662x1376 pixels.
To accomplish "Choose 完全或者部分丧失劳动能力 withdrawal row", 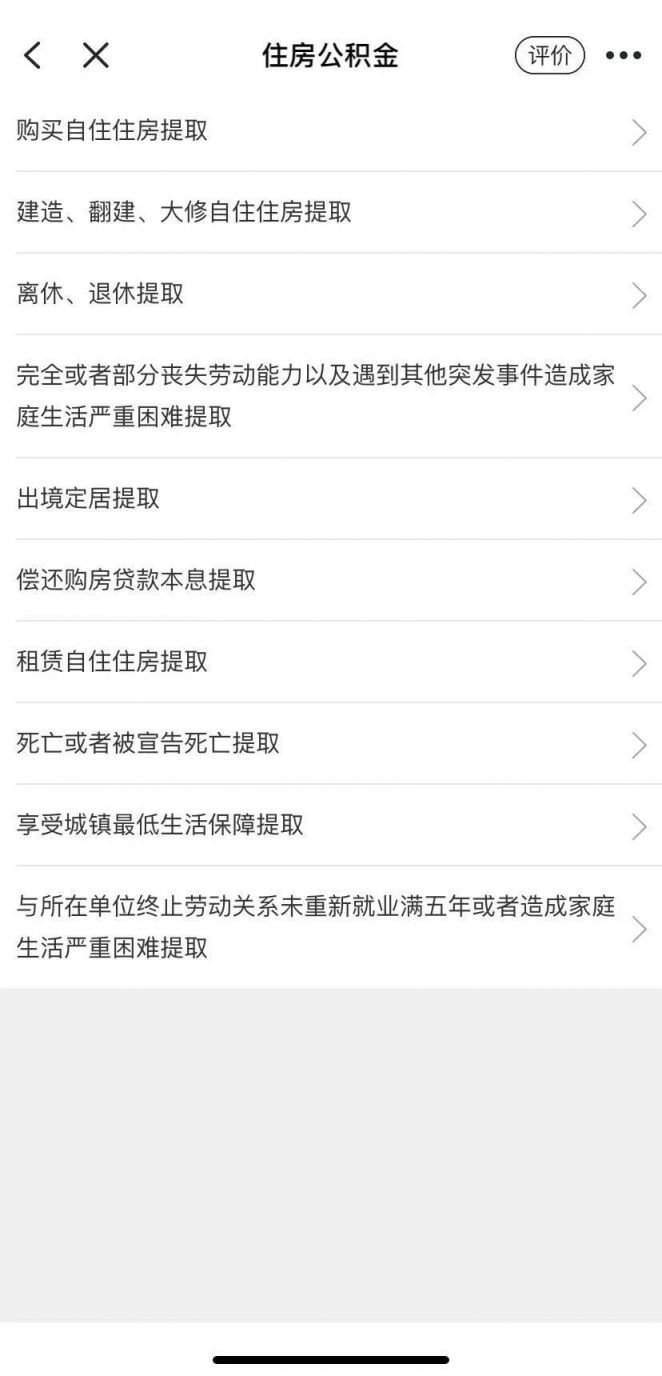I will (330, 397).
